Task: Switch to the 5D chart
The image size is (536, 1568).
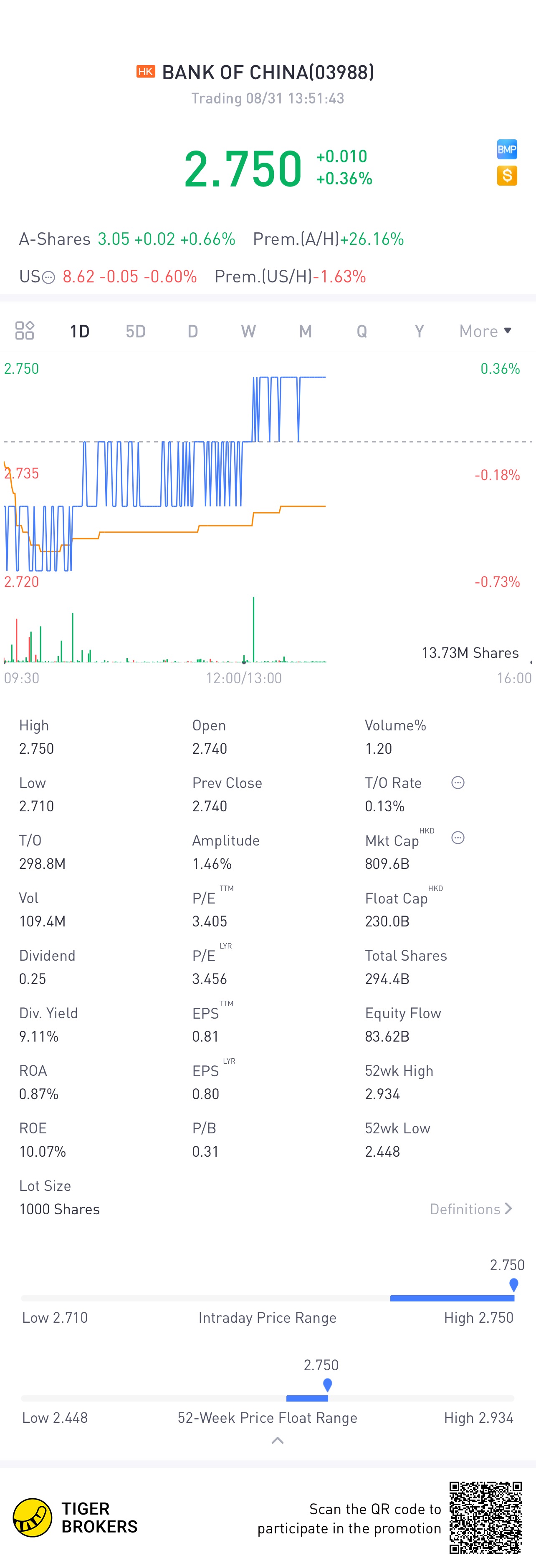Action: (x=136, y=331)
